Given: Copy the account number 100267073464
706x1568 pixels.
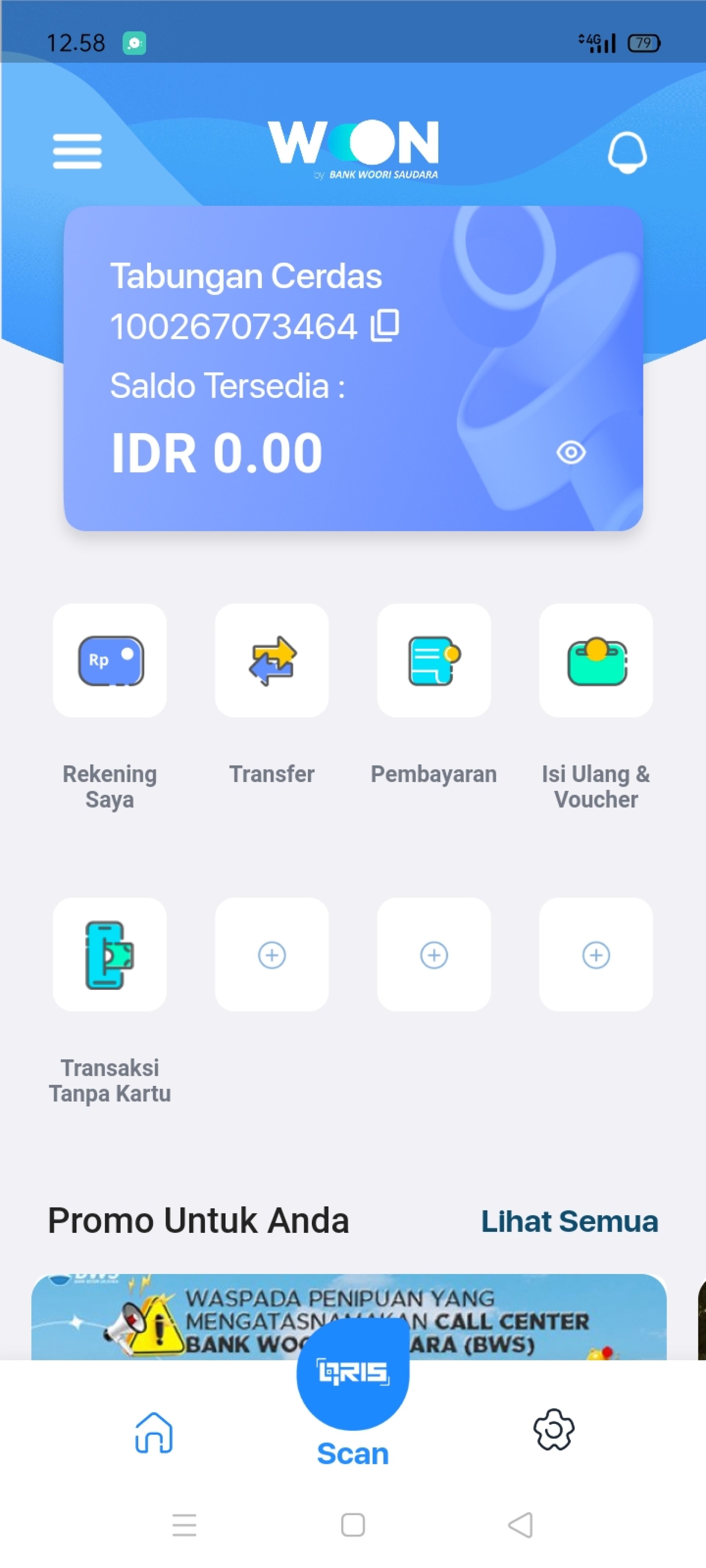Looking at the screenshot, I should [x=385, y=325].
